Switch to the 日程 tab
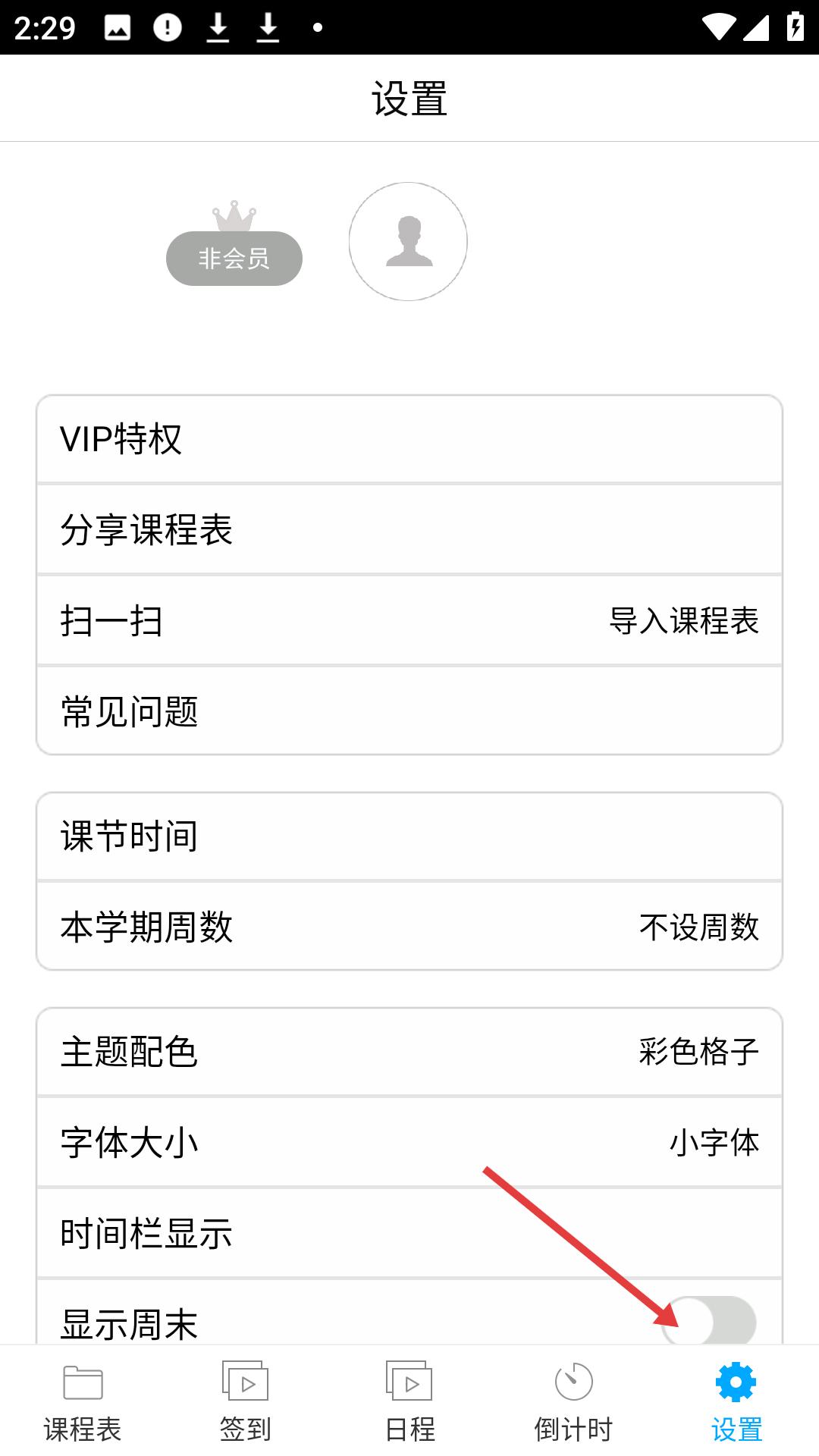The height and width of the screenshot is (1456, 819). coord(409,1401)
